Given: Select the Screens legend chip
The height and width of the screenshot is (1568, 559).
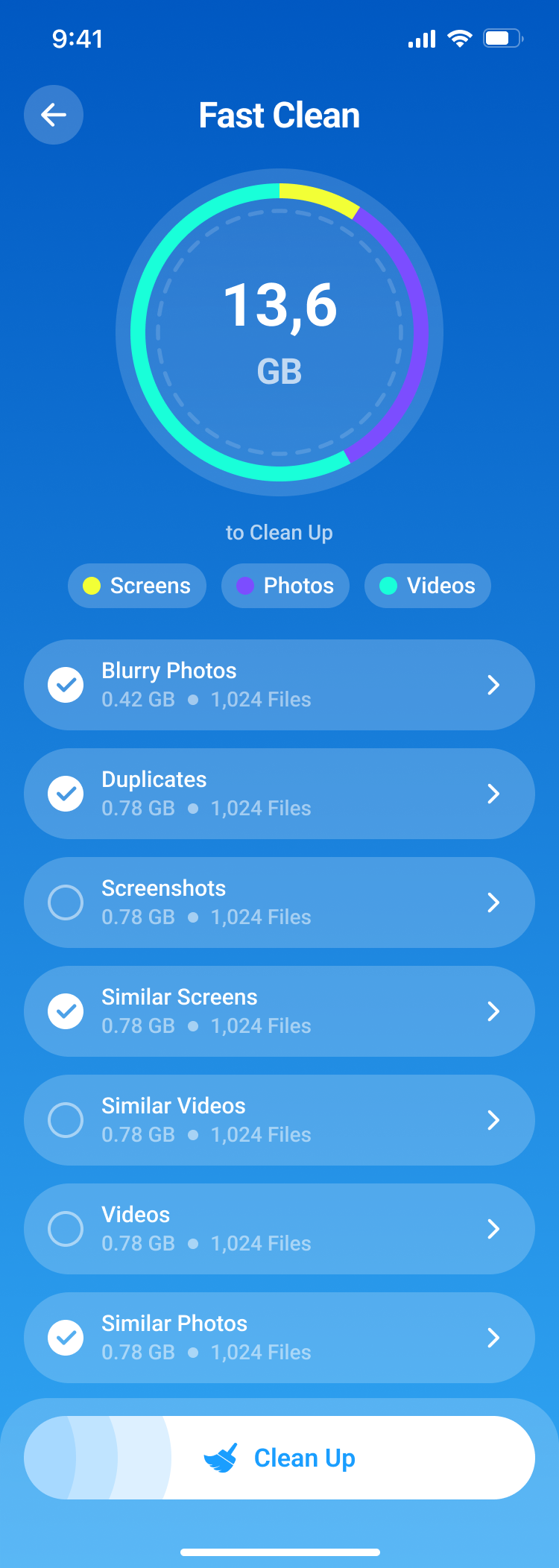Looking at the screenshot, I should coord(137,586).
